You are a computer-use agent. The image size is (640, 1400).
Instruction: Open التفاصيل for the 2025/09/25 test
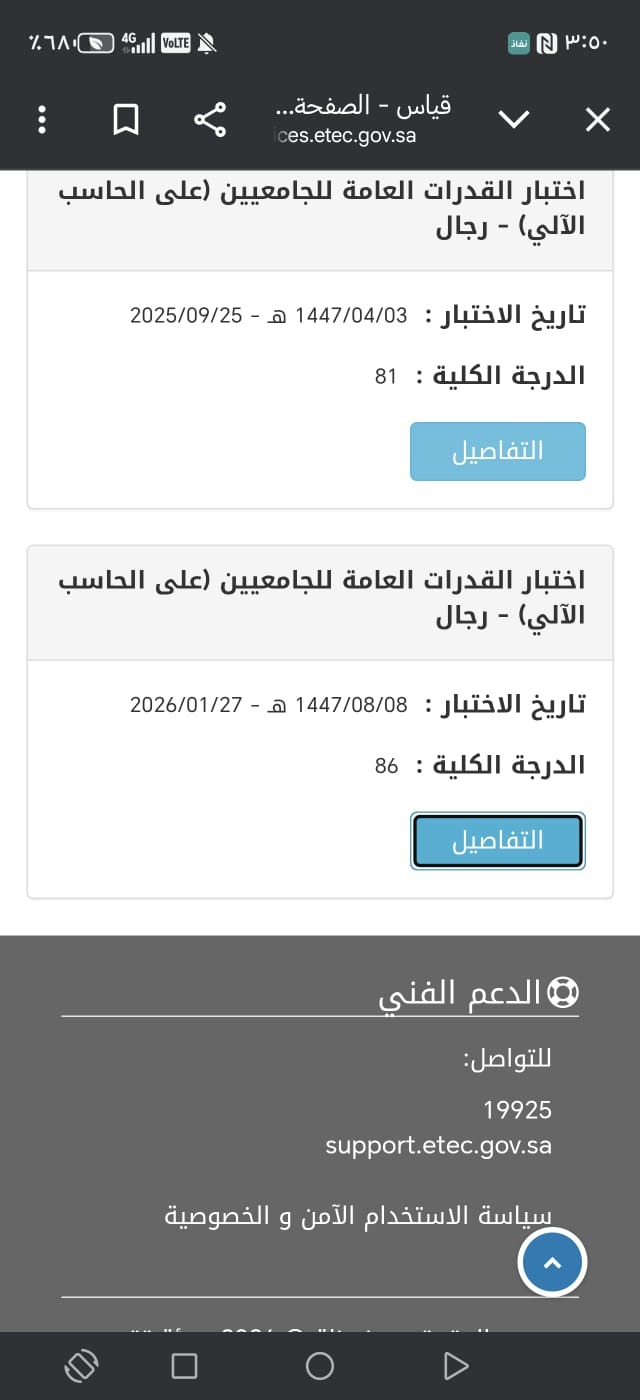(x=497, y=451)
